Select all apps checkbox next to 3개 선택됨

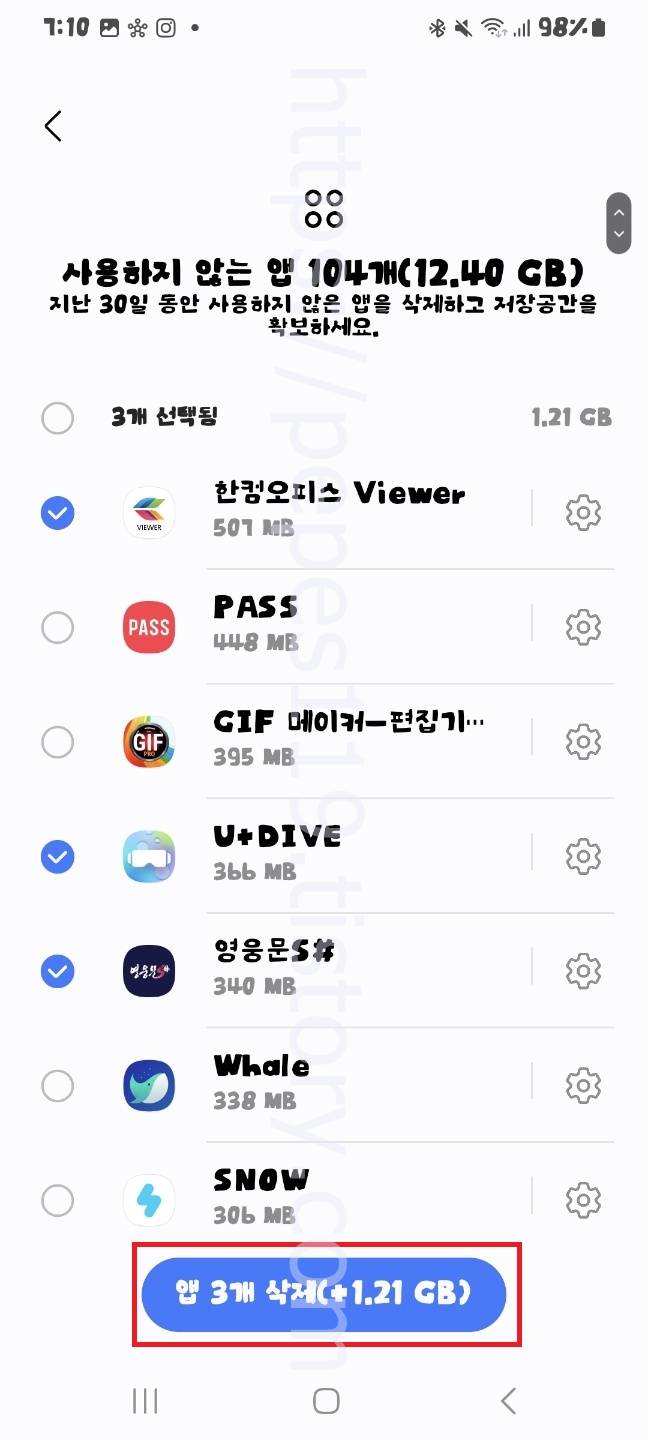coord(57,417)
